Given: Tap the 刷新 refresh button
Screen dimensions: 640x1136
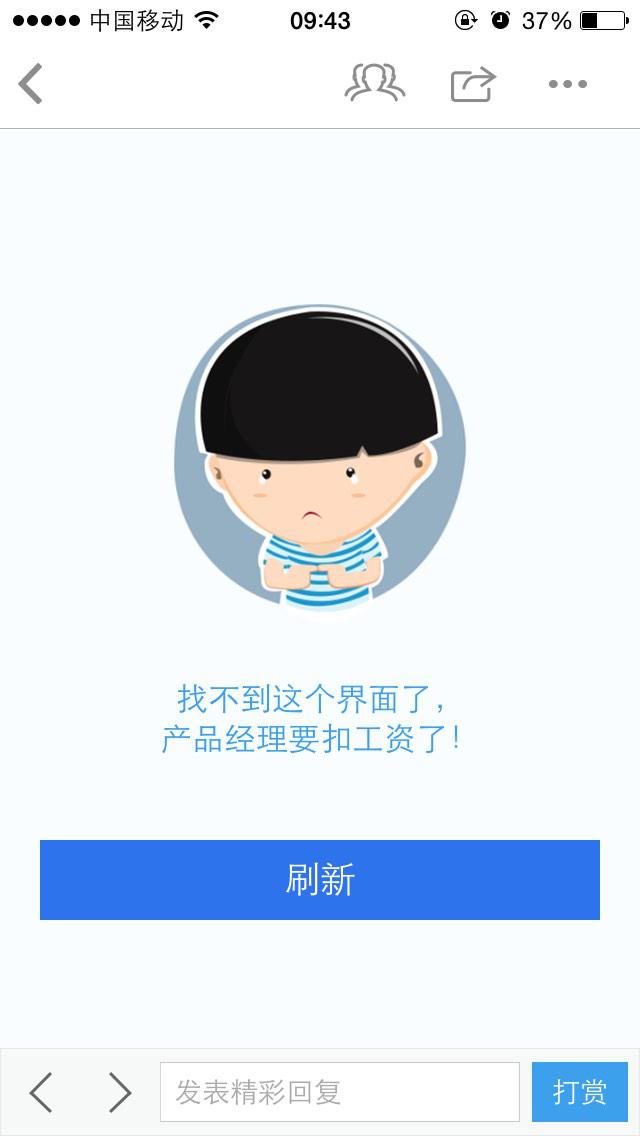Looking at the screenshot, I should coord(320,879).
